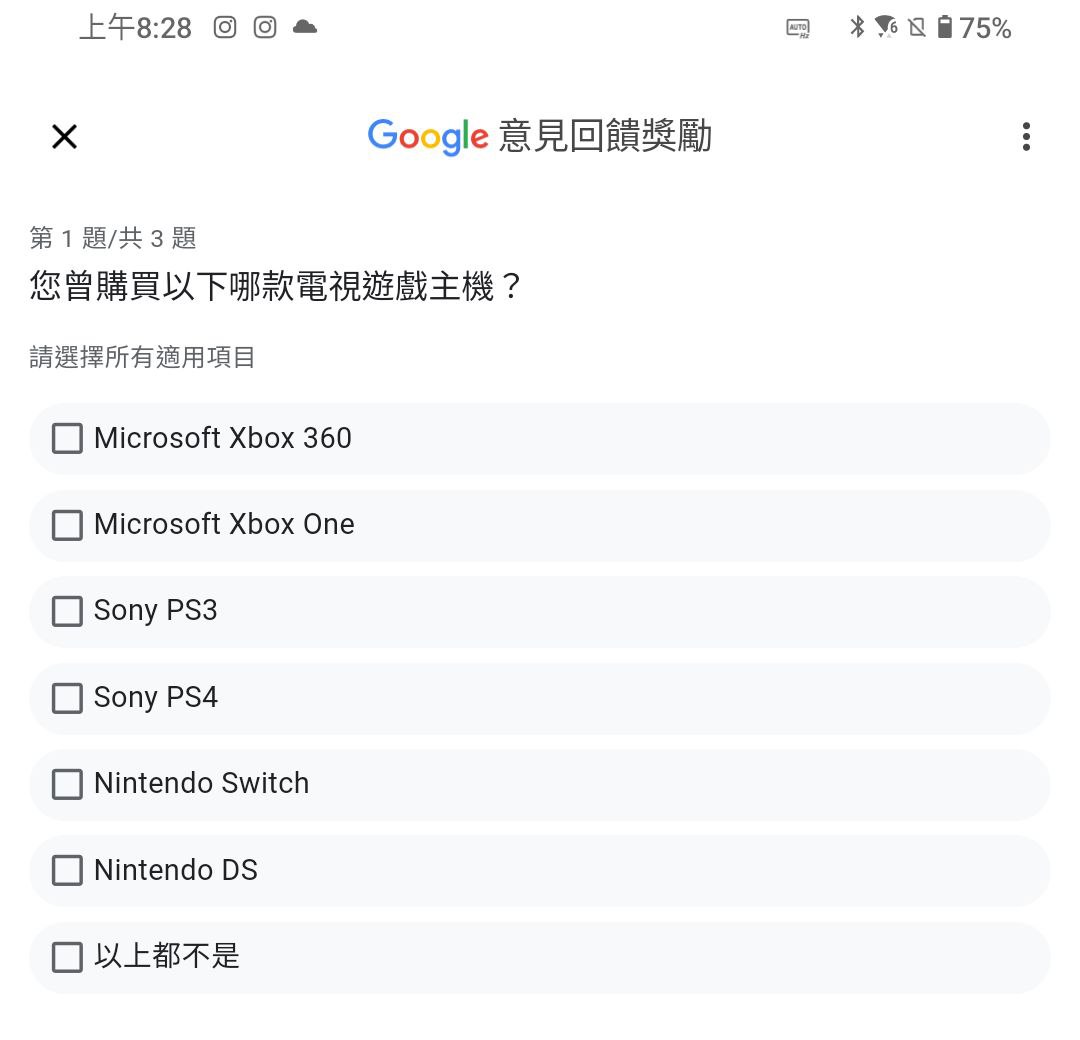The width and height of the screenshot is (1080, 1040).
Task: Tick the Sony PS3 checkbox
Action: tap(68, 612)
